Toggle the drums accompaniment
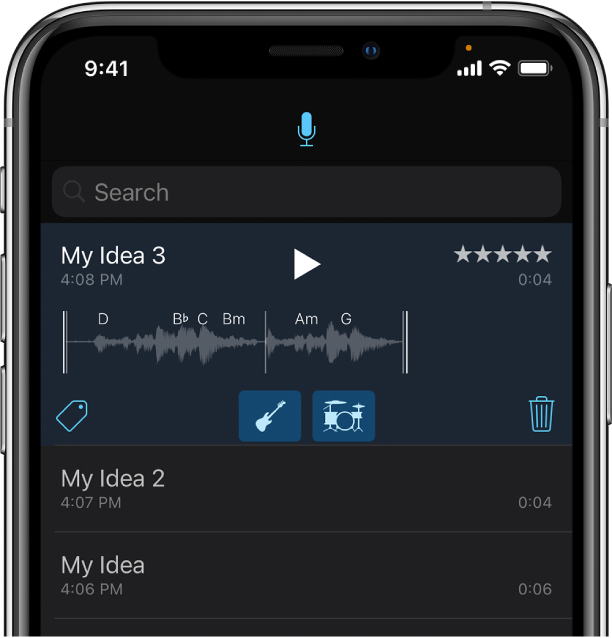This screenshot has height=638, width=612. pos(343,416)
